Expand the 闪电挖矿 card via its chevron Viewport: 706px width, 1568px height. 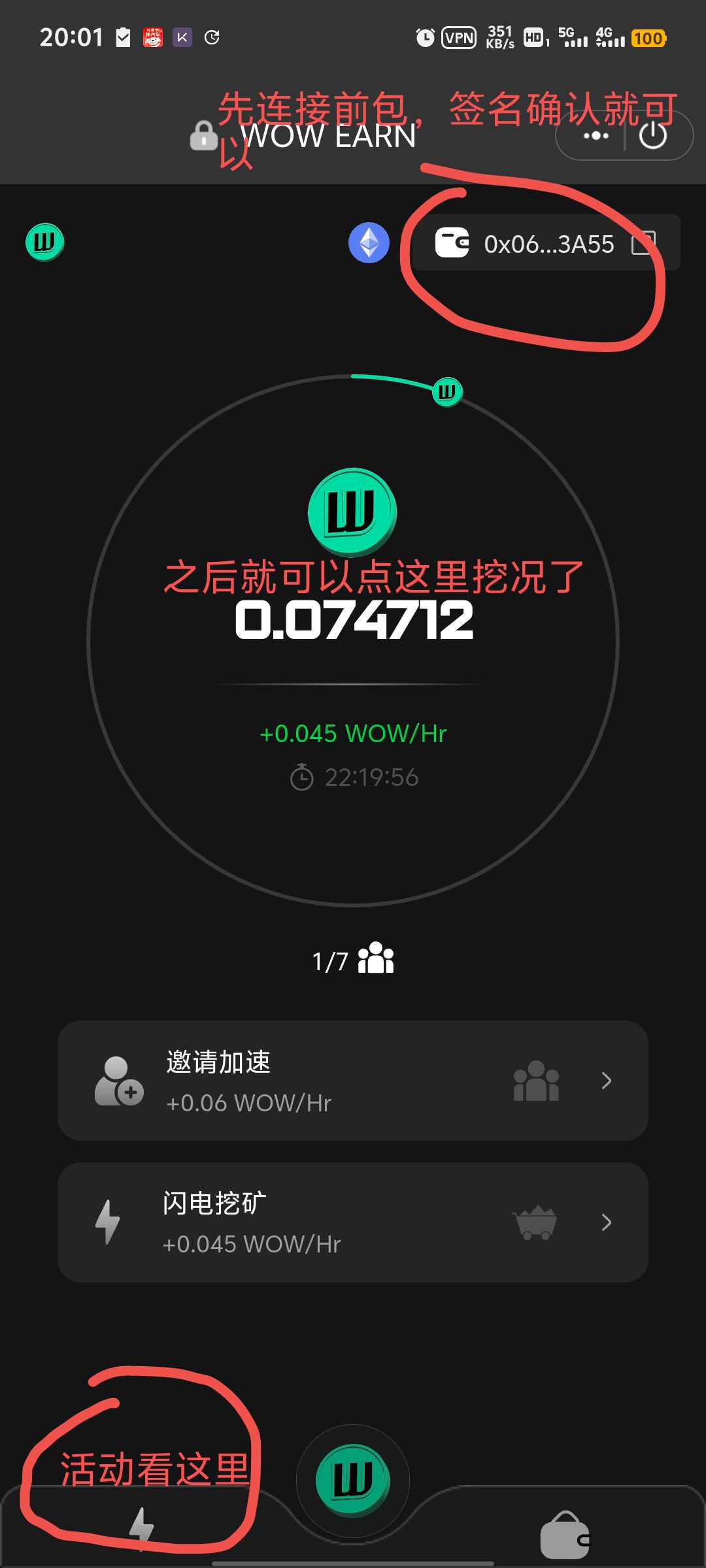click(x=607, y=1222)
